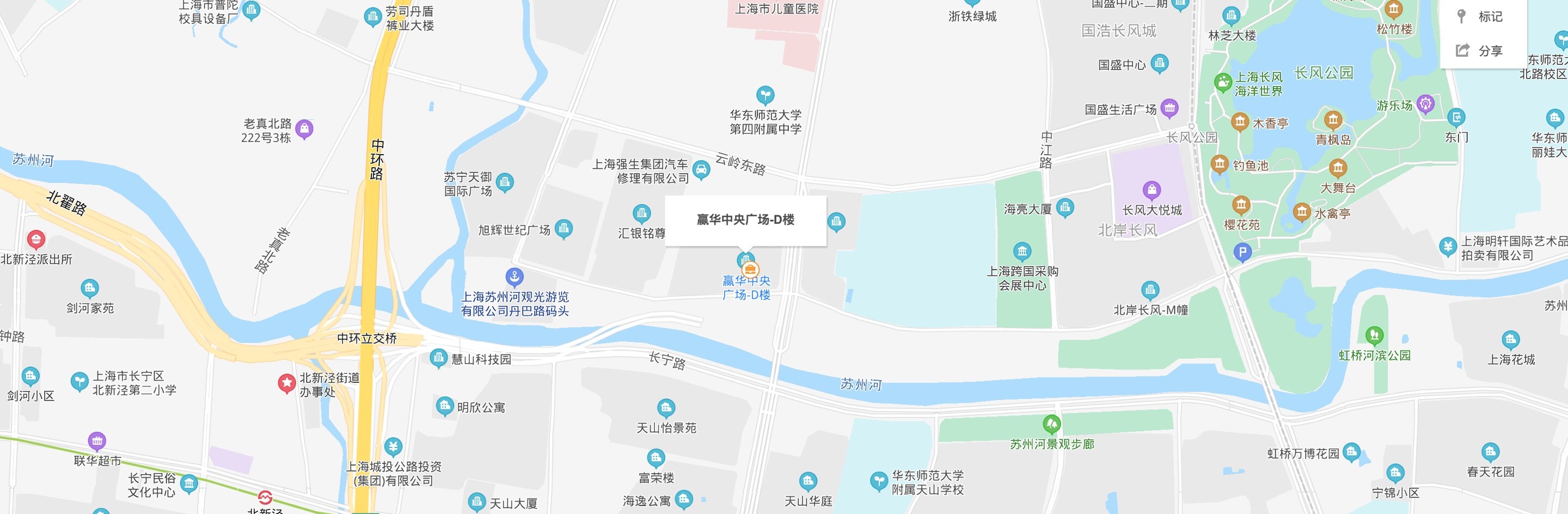This screenshot has height=514, width=1568.
Task: Select the 华东师范大学第四附属中学 marker
Action: [x=765, y=95]
